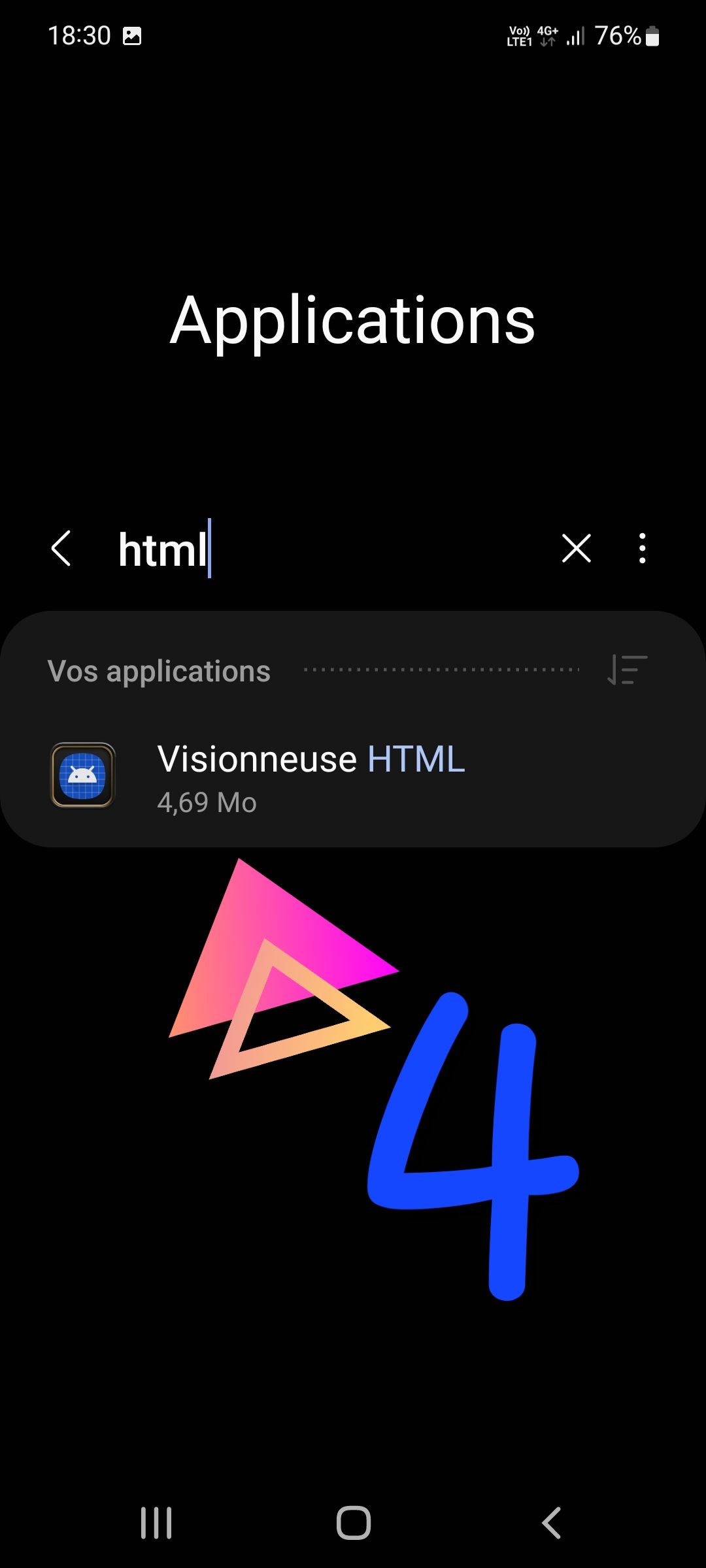The width and height of the screenshot is (706, 1568).
Task: Clear the html search text
Action: click(x=576, y=548)
